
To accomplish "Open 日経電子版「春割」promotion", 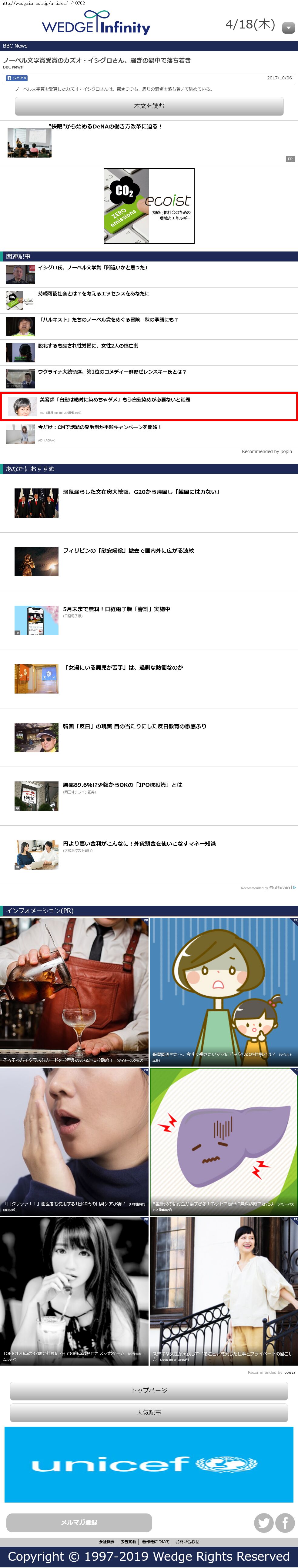I will 116,609.
